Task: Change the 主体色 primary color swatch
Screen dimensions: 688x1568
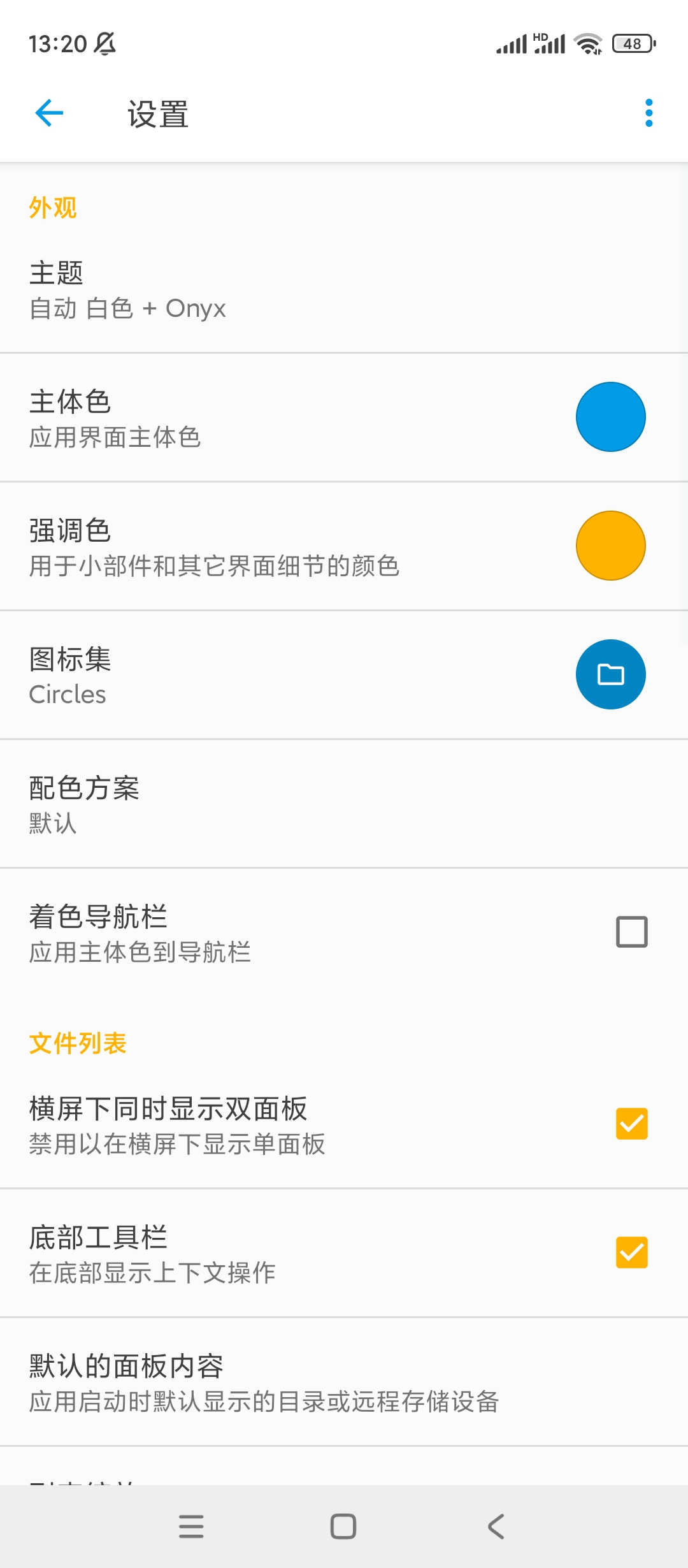Action: pos(610,417)
